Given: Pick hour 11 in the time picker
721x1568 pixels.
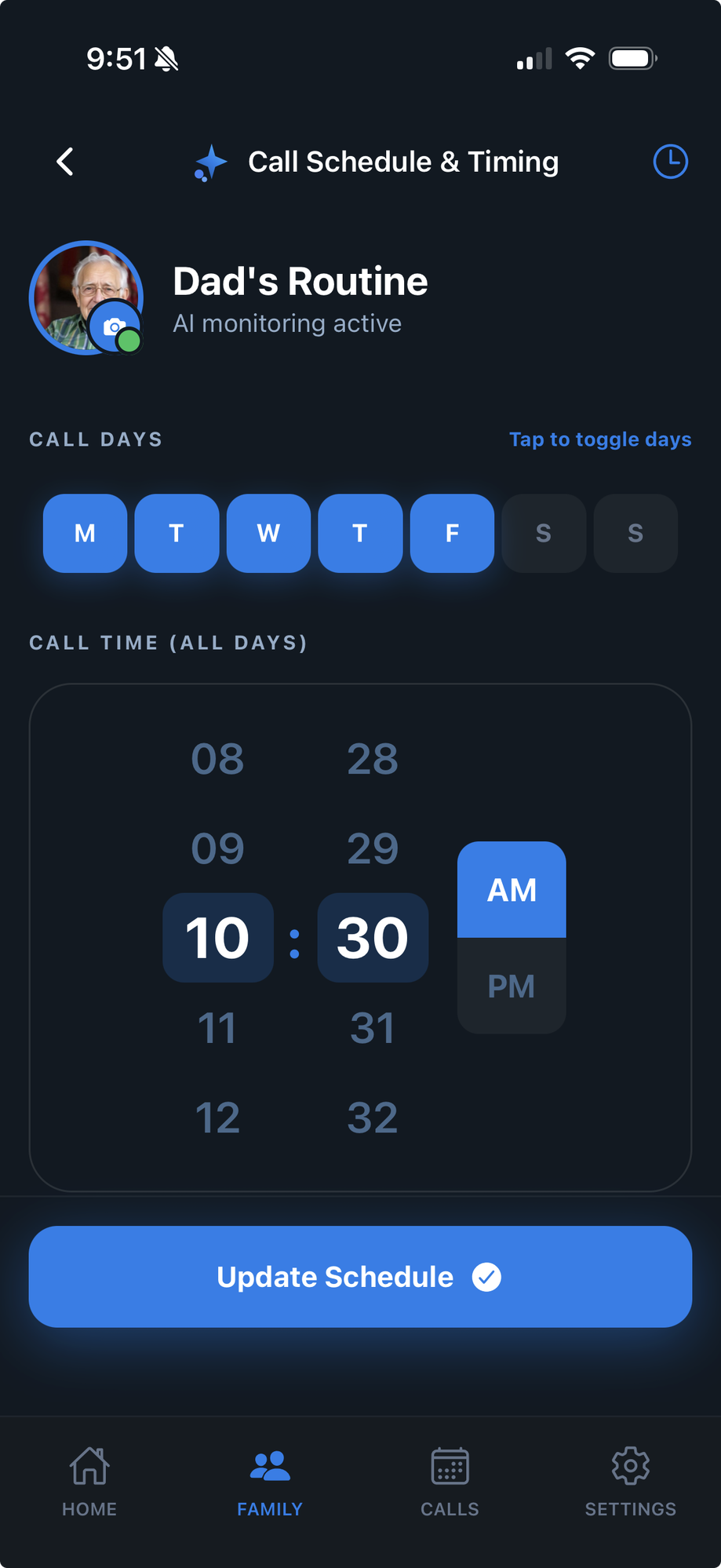Looking at the screenshot, I should 217,1028.
